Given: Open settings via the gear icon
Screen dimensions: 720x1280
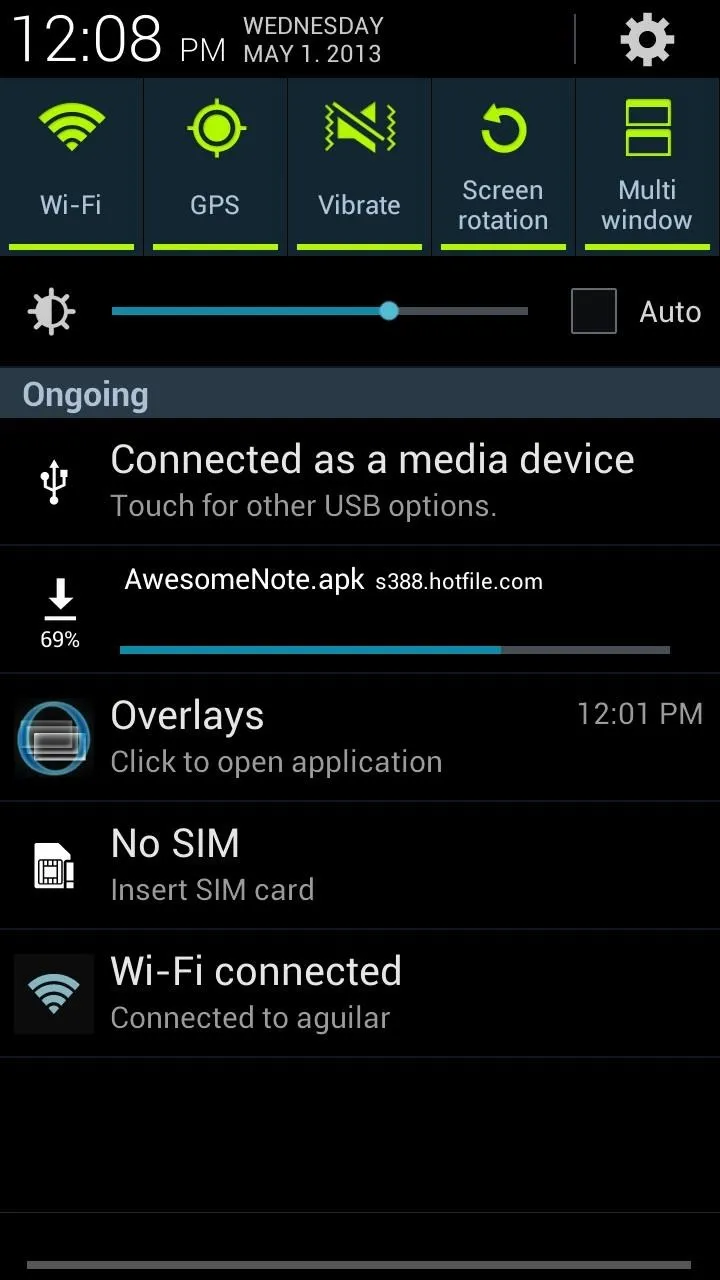Looking at the screenshot, I should tap(647, 40).
